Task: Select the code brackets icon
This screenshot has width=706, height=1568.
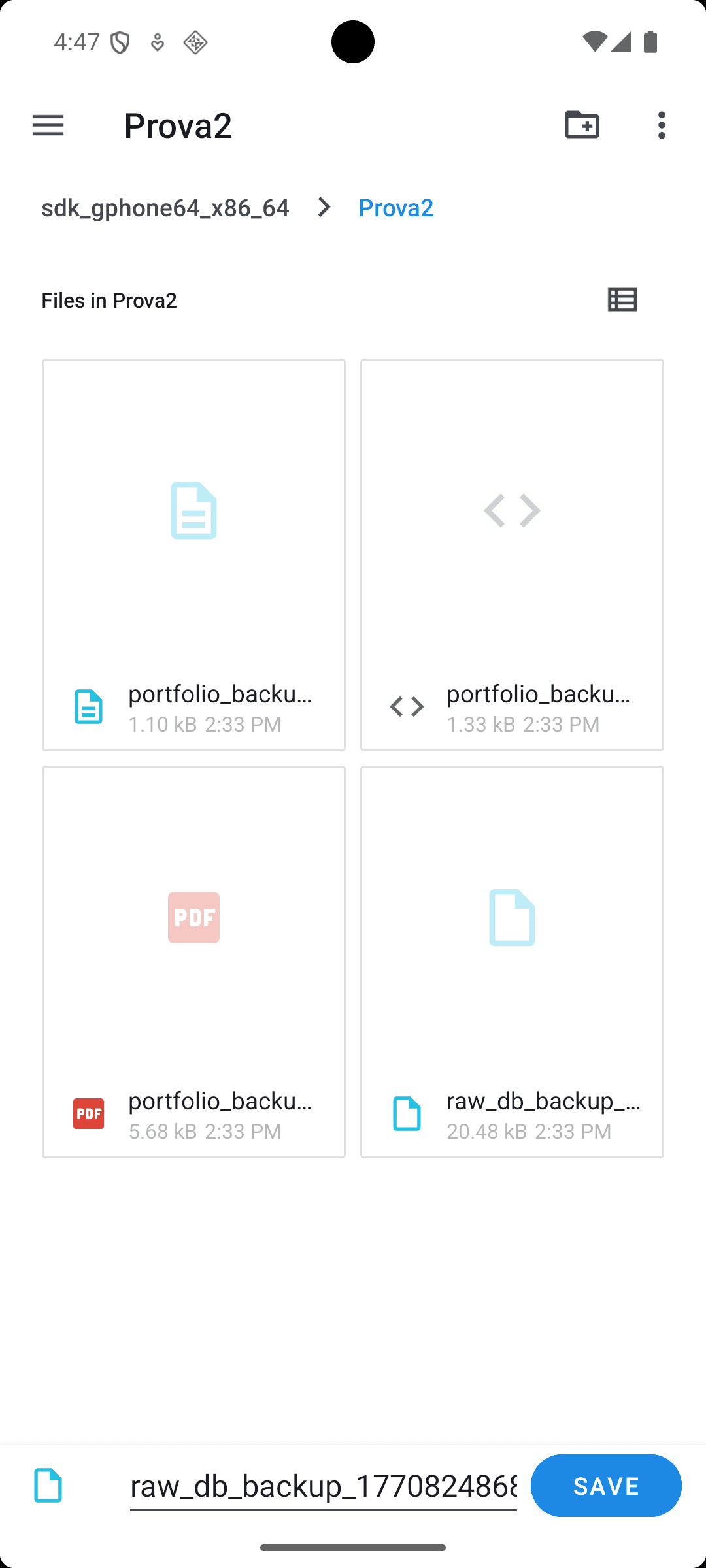Action: pos(406,706)
